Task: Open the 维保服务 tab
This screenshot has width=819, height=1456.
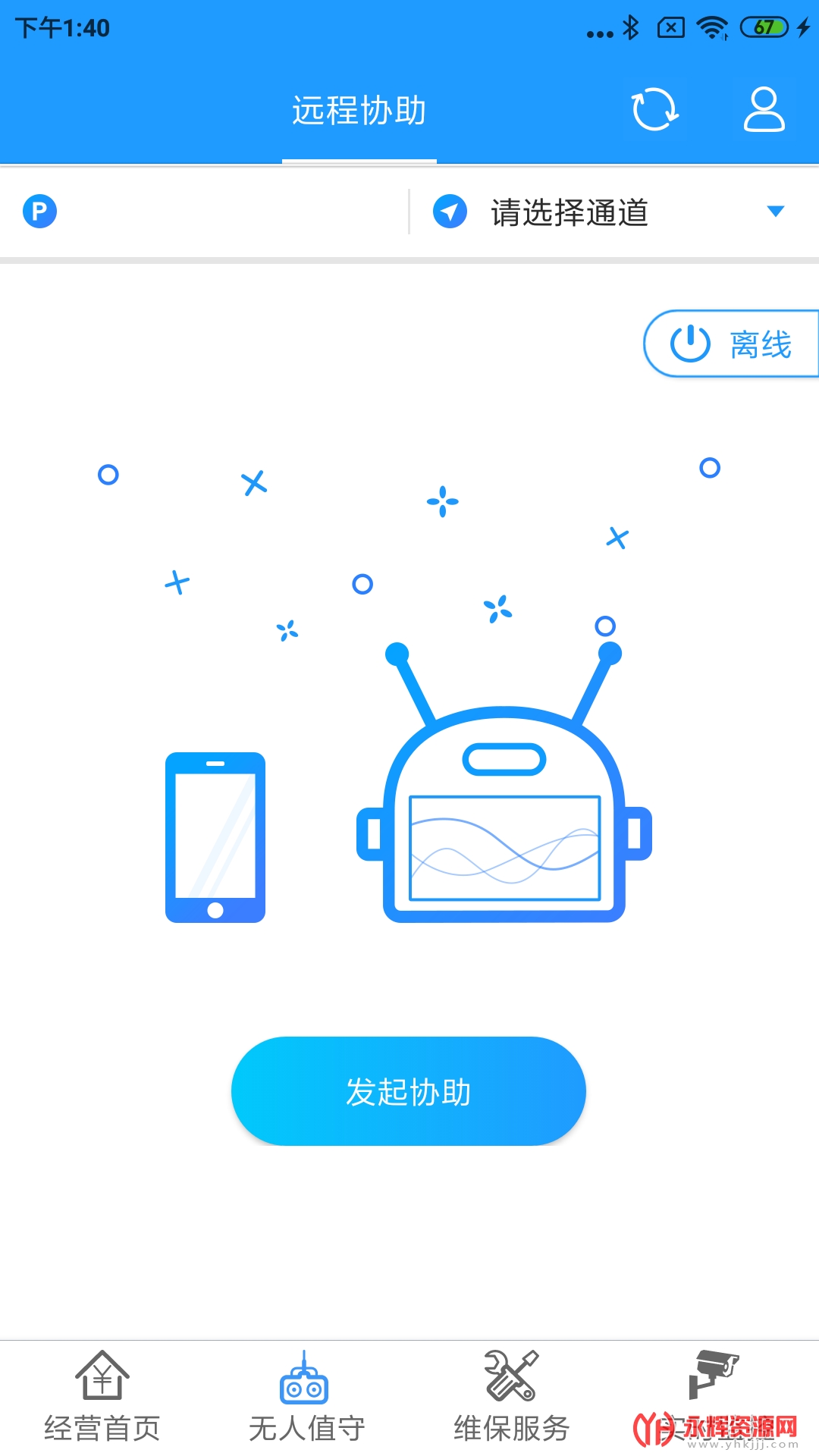Action: (x=512, y=1397)
